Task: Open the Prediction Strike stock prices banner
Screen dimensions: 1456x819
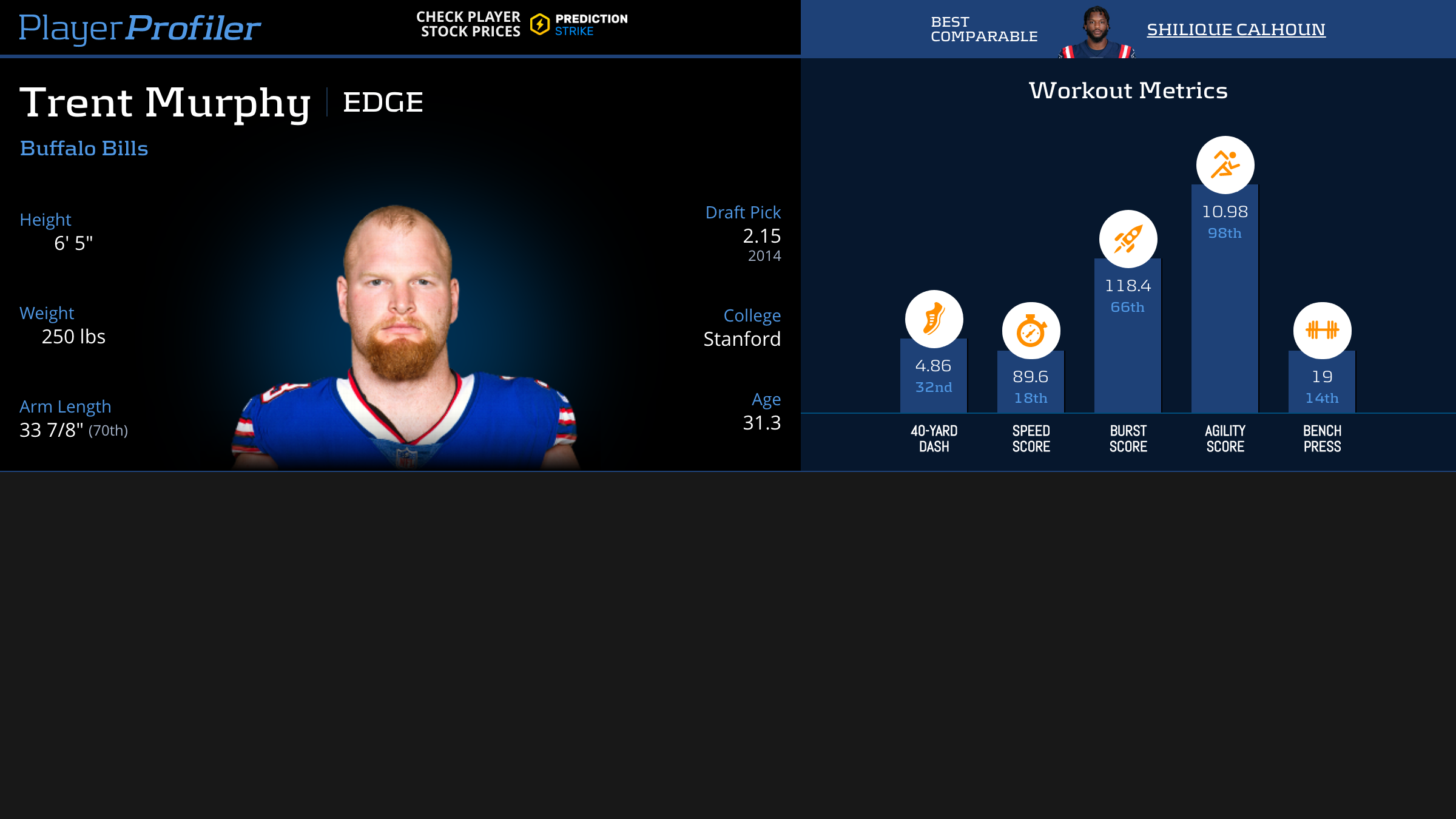Action: (x=522, y=25)
